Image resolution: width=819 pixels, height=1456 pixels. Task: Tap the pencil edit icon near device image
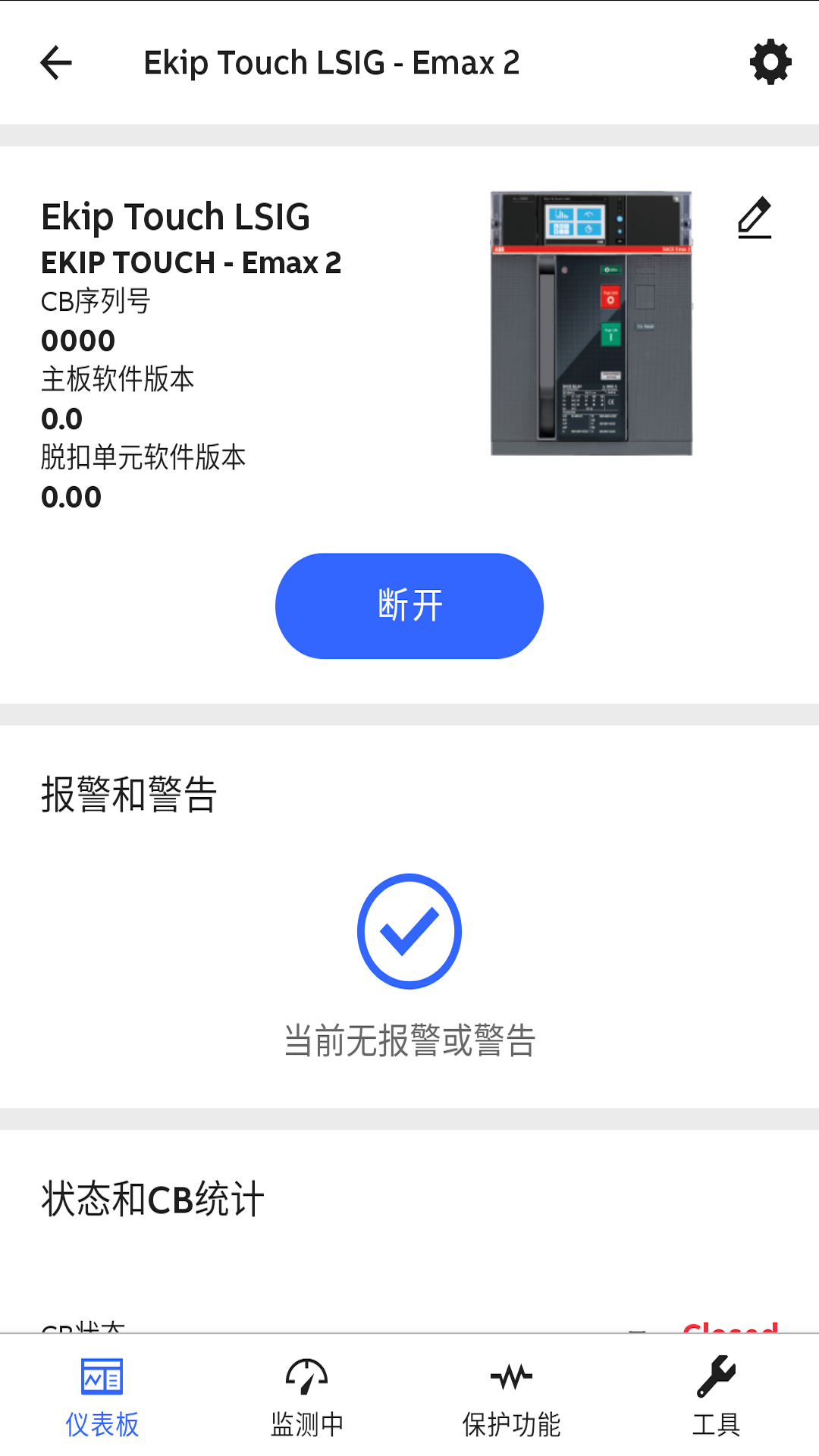pyautogui.click(x=753, y=219)
